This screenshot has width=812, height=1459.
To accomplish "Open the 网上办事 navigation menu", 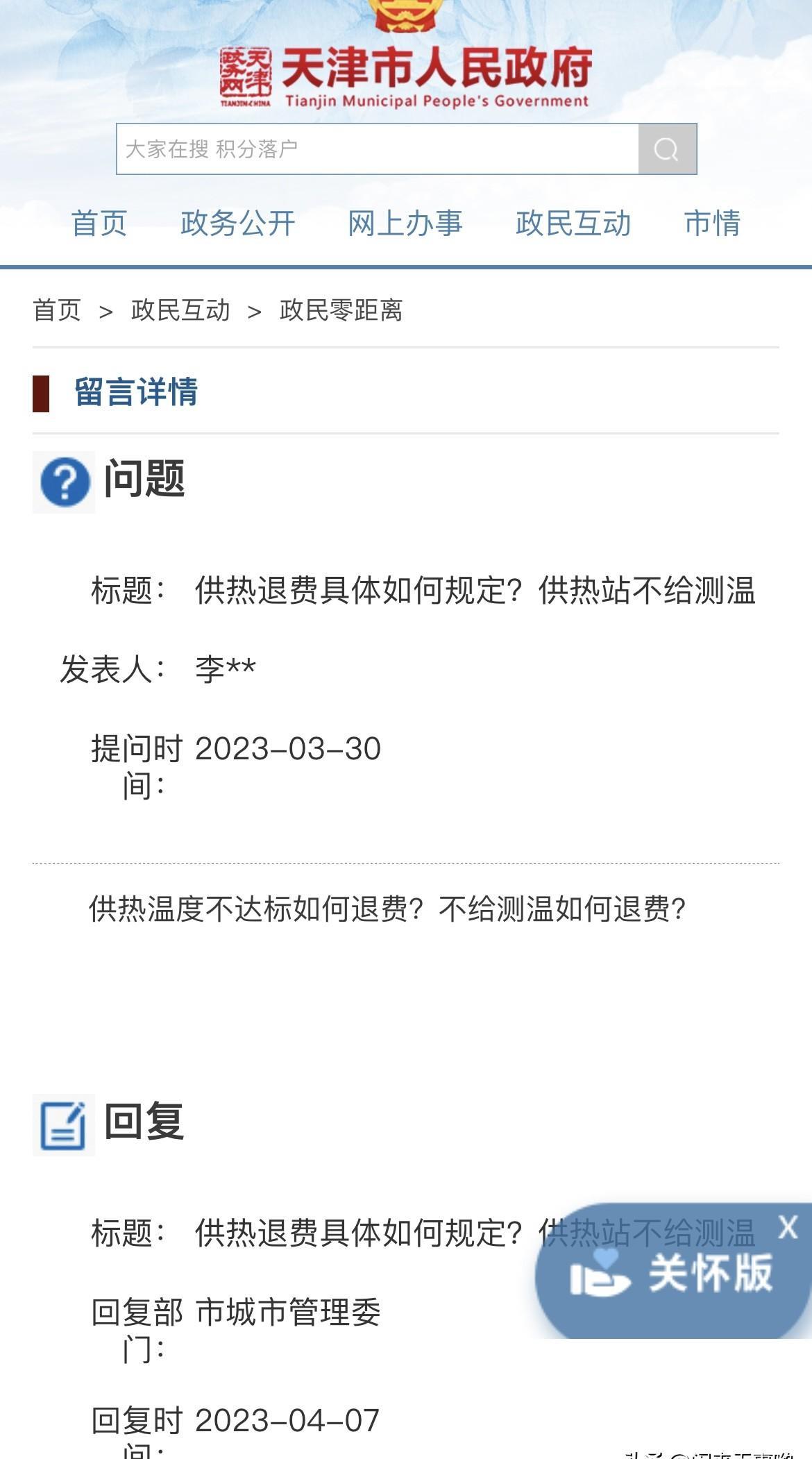I will [405, 223].
